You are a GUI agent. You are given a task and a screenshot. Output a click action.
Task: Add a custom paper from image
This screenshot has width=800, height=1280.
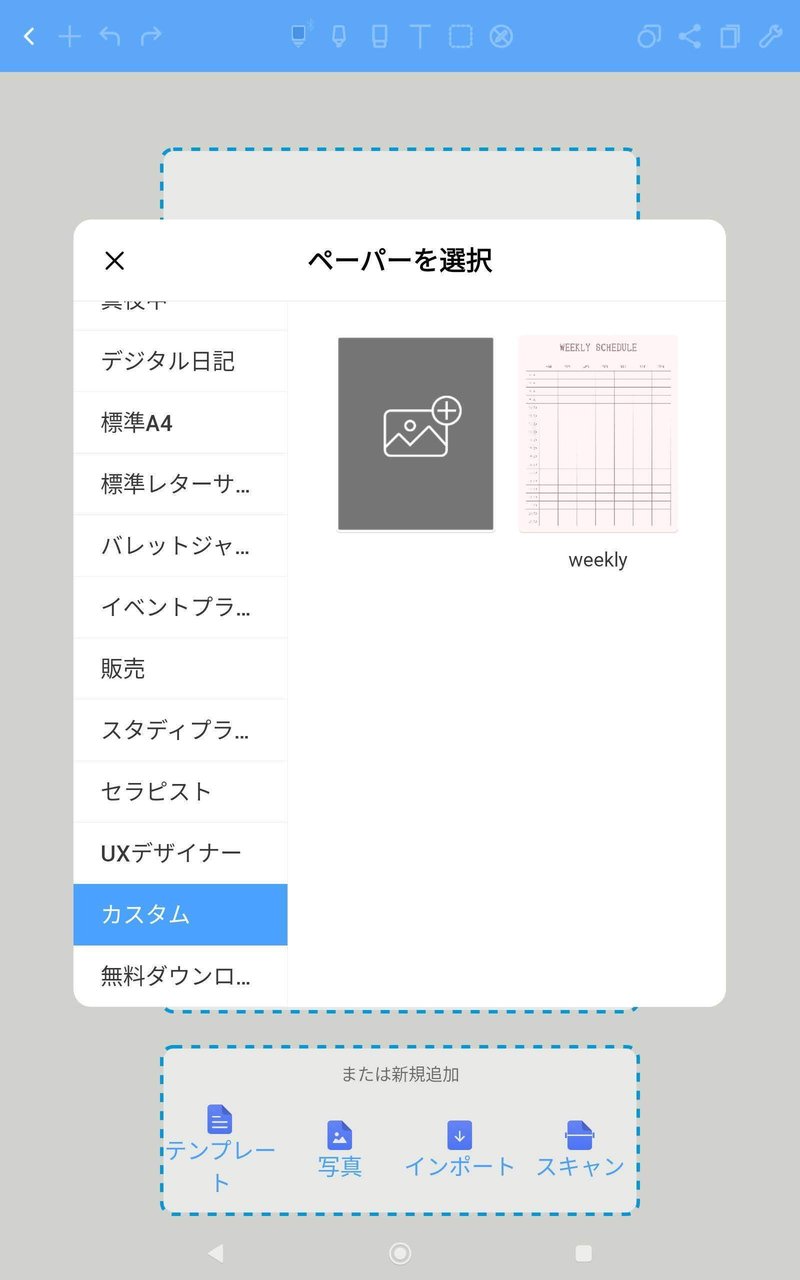(415, 434)
